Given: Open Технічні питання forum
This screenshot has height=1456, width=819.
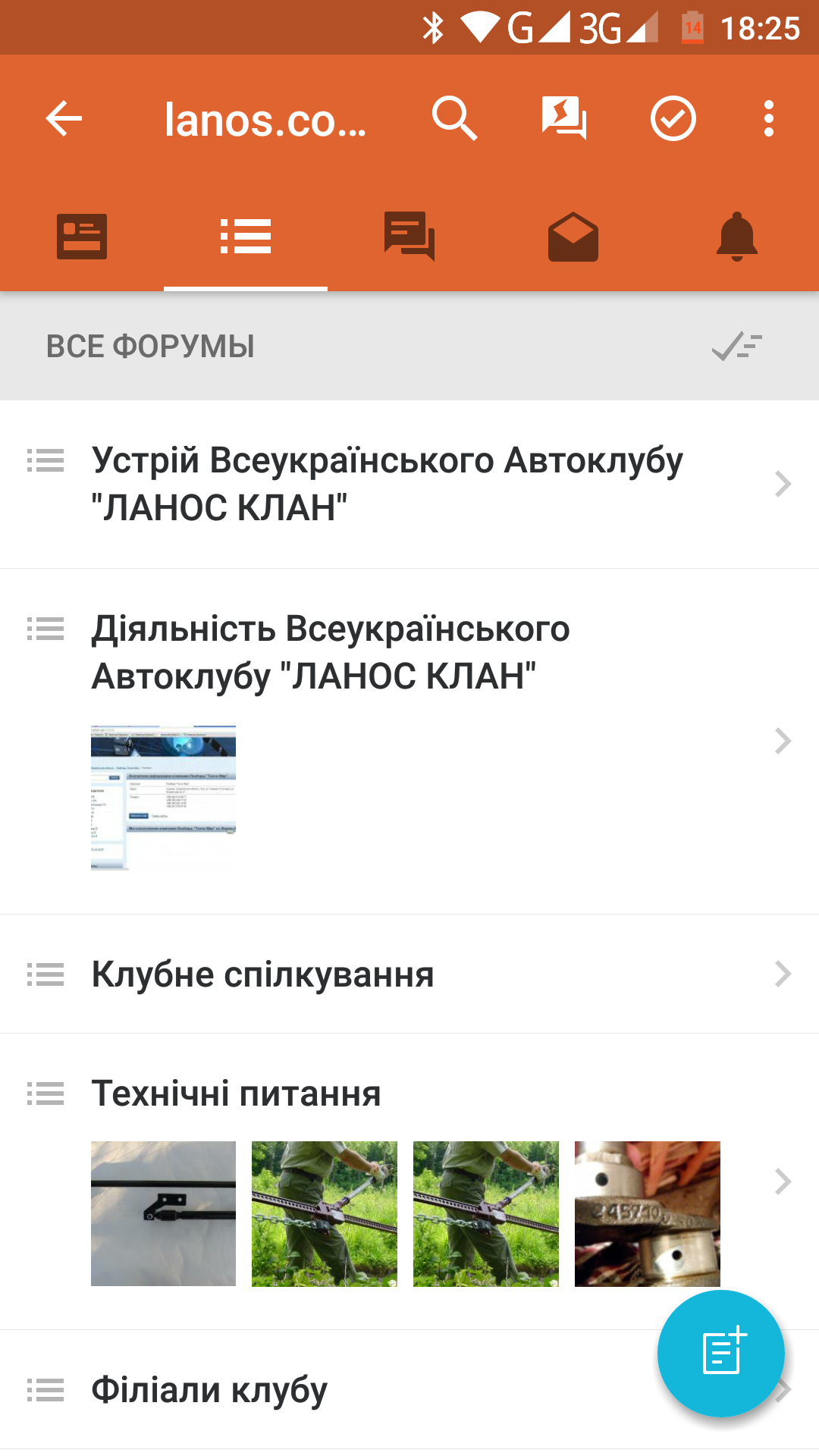Looking at the screenshot, I should pos(237,1094).
